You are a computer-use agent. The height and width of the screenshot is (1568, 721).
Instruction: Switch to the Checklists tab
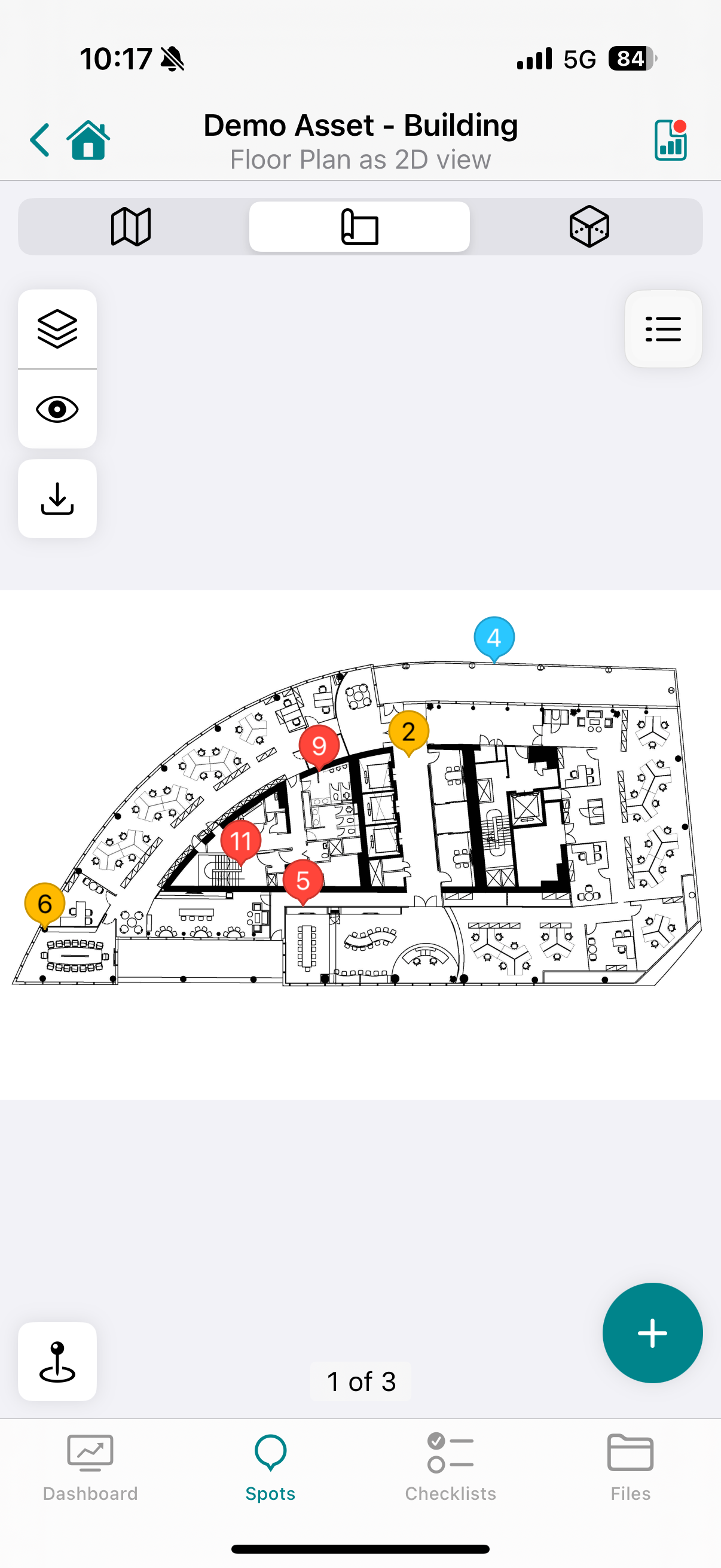coord(450,1467)
